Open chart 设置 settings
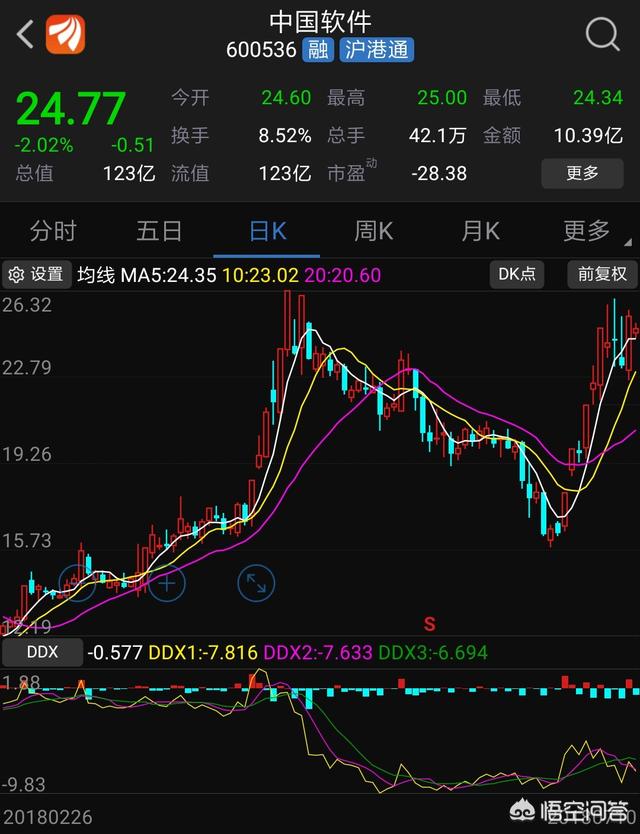The height and width of the screenshot is (834, 640). (36, 274)
